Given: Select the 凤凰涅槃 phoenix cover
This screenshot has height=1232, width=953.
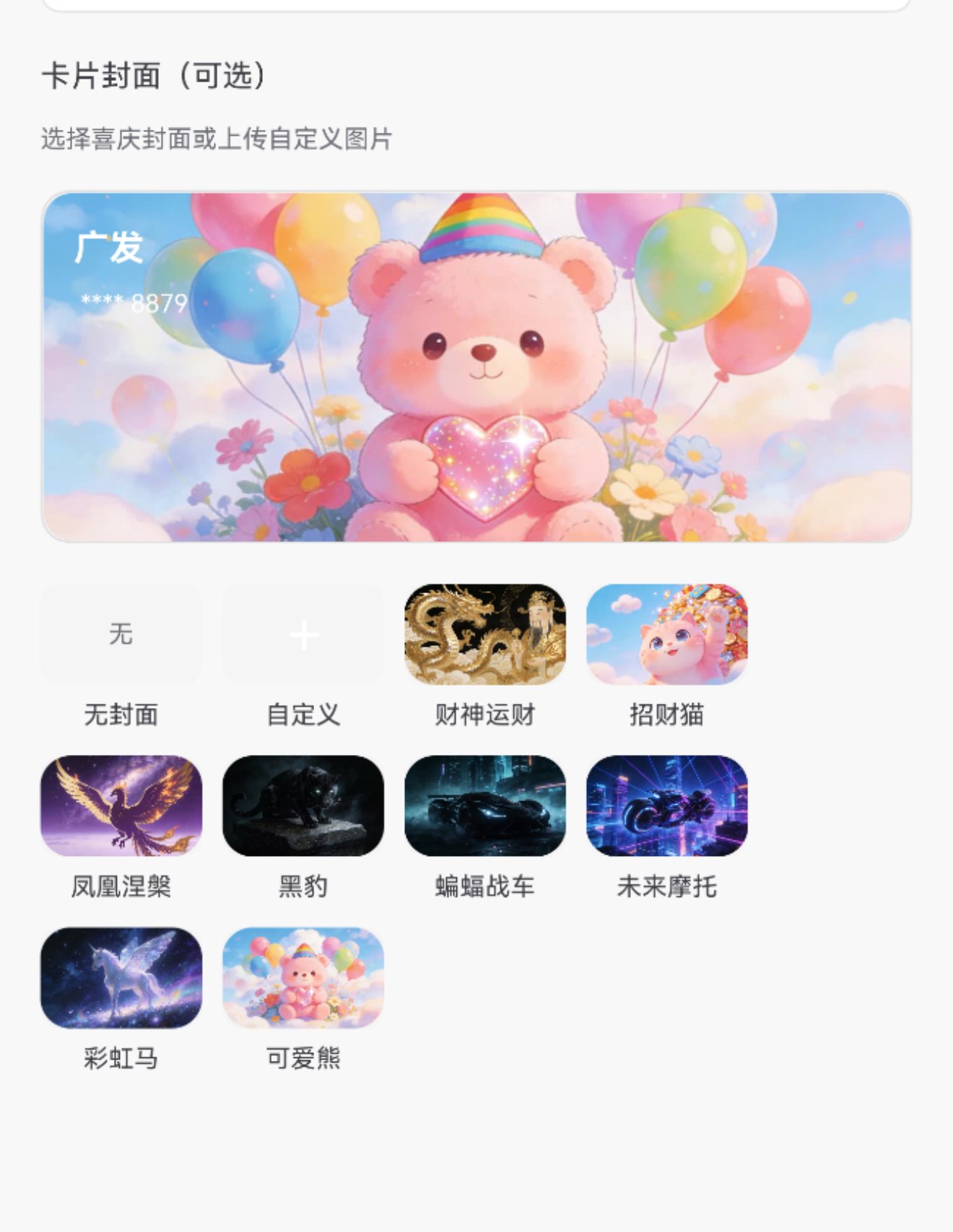Looking at the screenshot, I should [x=121, y=805].
